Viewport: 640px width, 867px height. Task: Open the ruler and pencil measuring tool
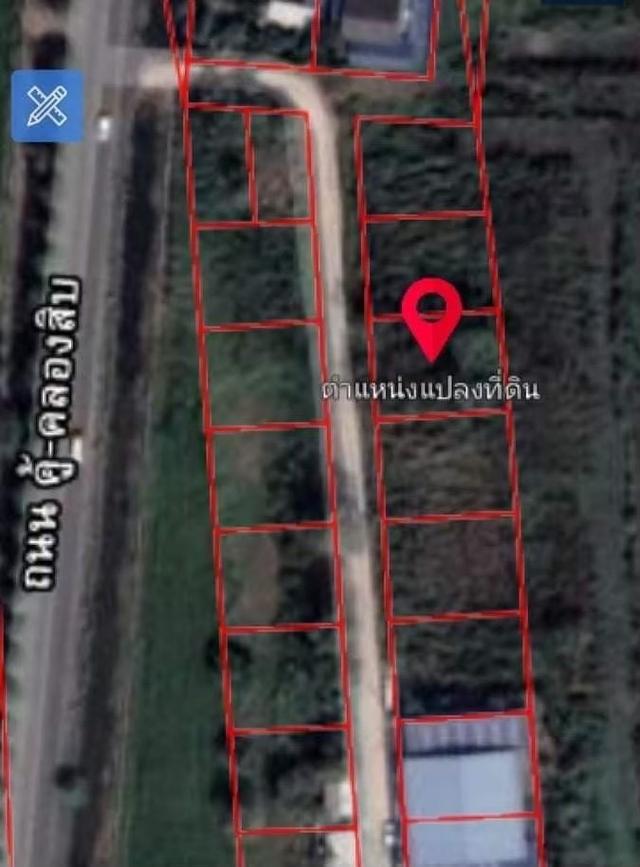(46, 105)
